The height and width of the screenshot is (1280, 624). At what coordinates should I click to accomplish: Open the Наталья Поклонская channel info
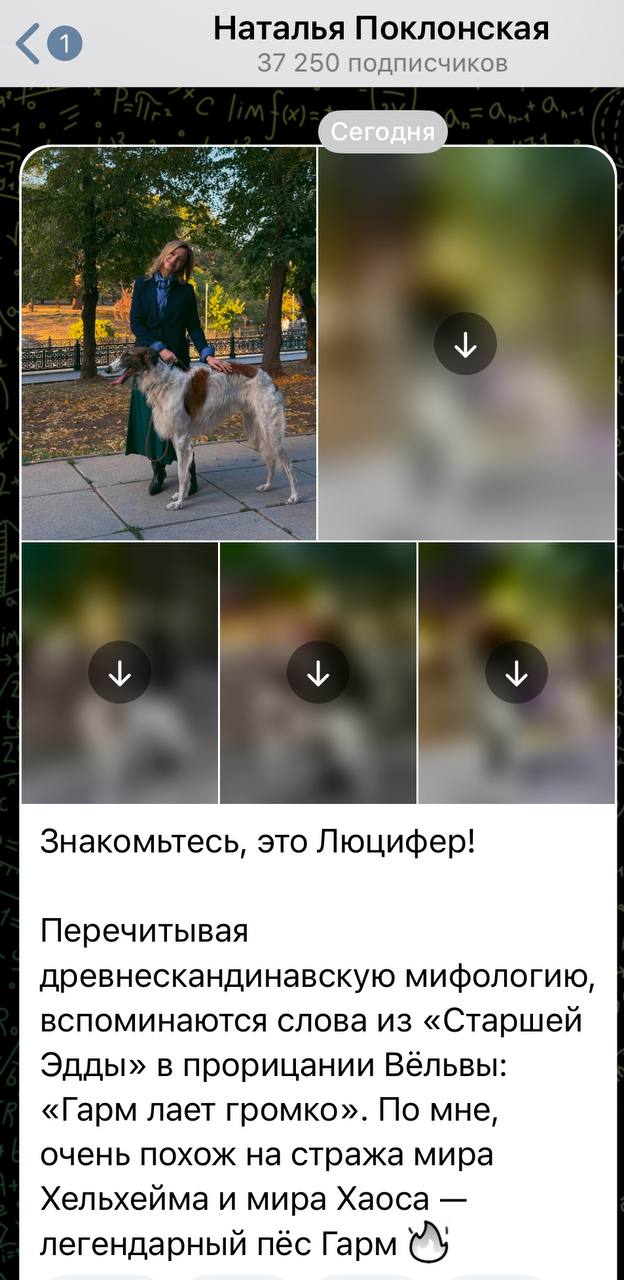[381, 44]
